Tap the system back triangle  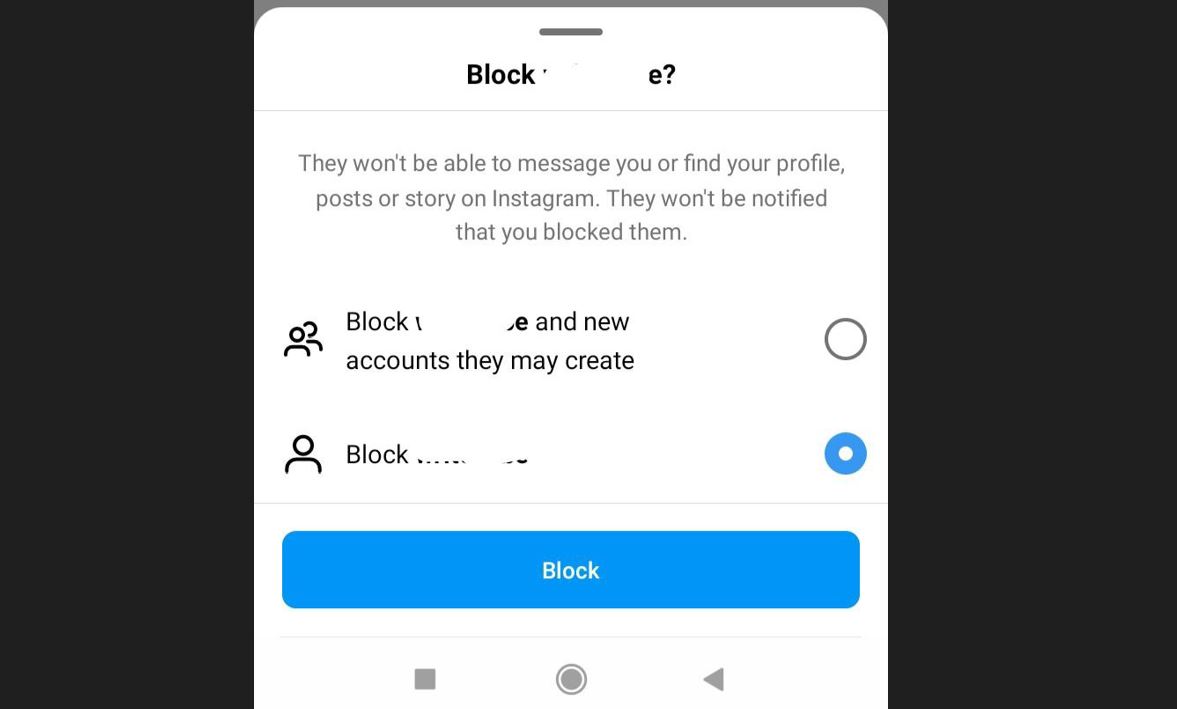tap(713, 680)
